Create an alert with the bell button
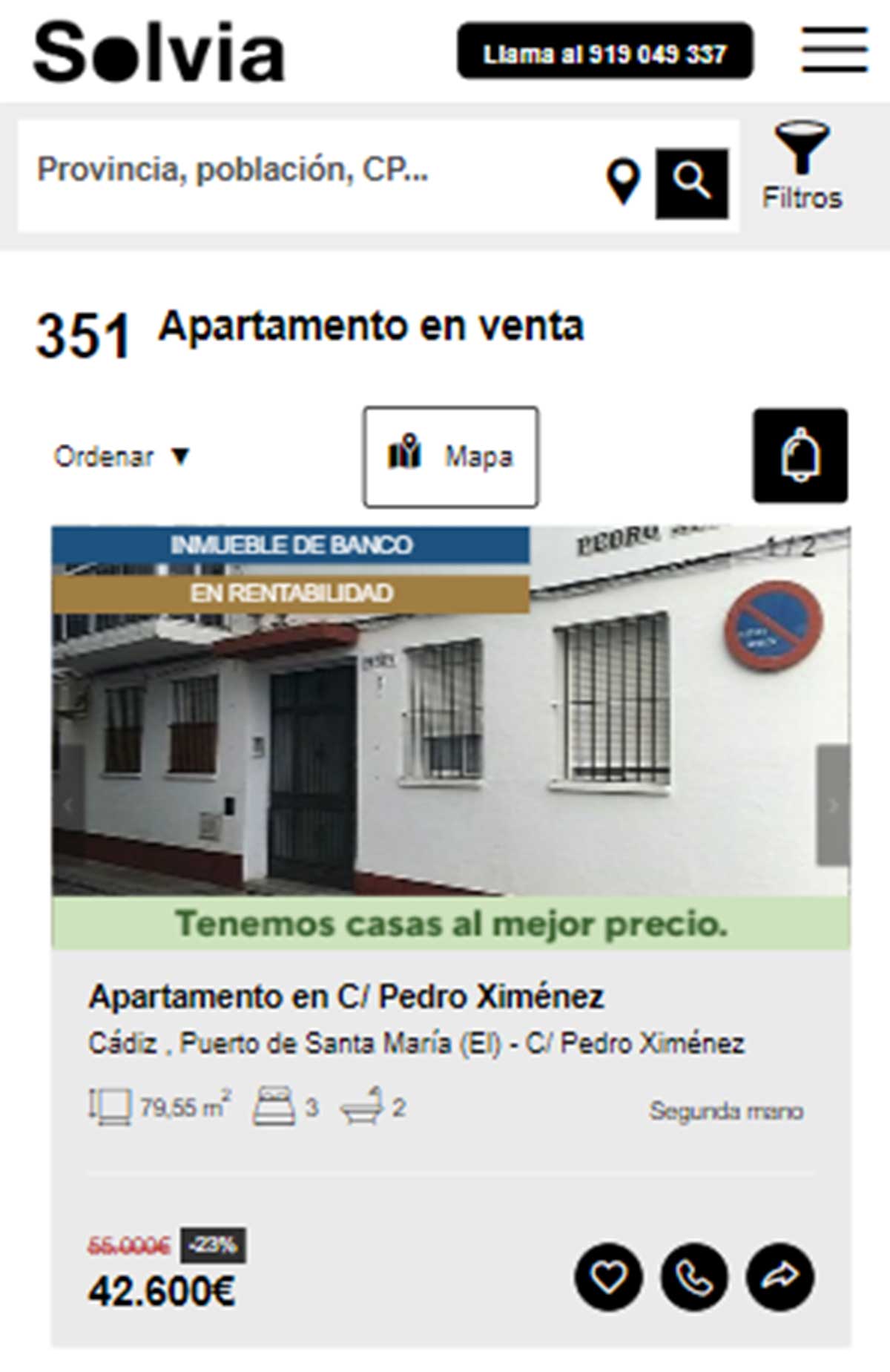Viewport: 890px width, 1372px height. coord(800,456)
